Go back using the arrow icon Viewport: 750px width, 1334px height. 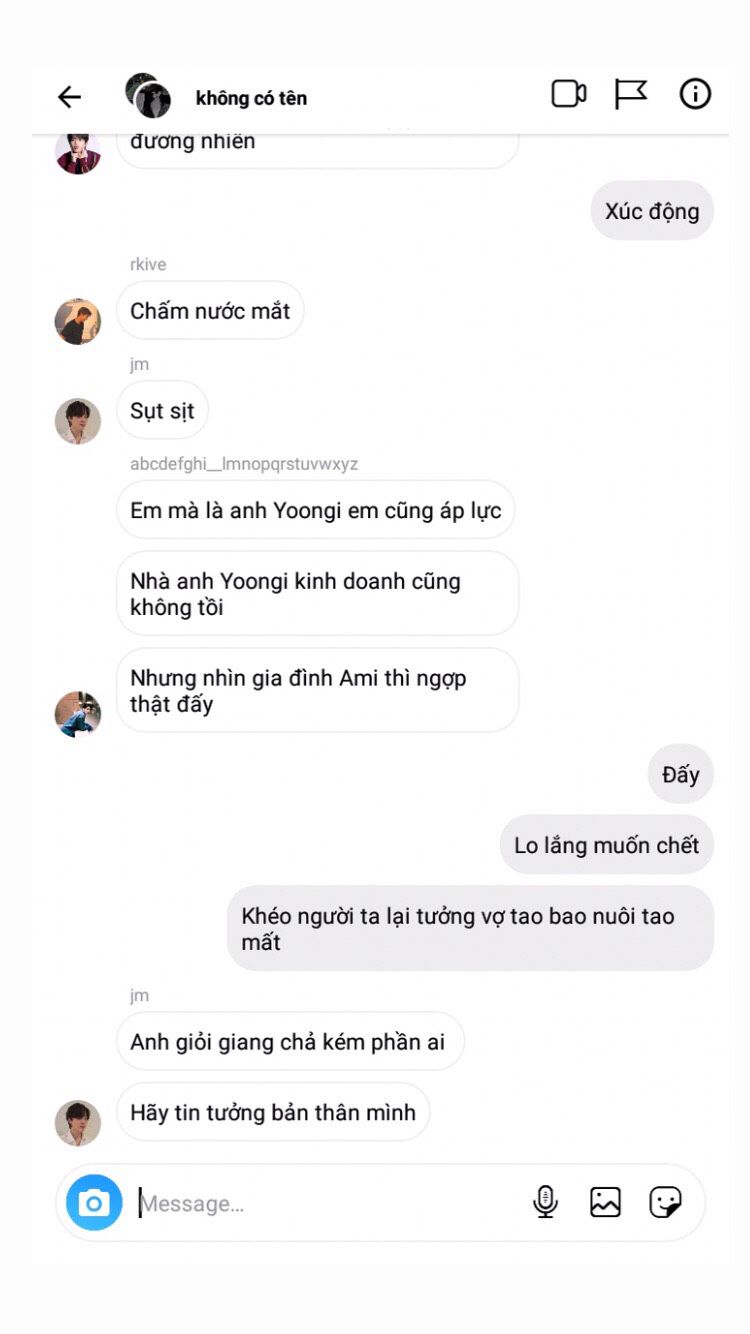69,97
